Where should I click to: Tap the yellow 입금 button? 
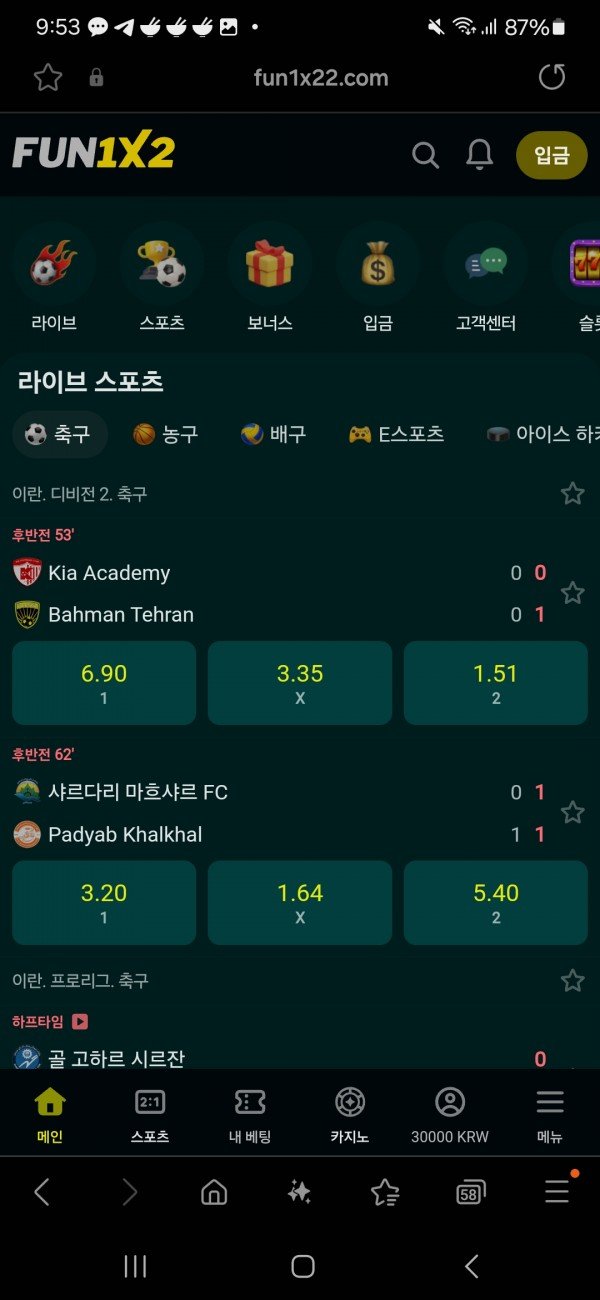[551, 155]
